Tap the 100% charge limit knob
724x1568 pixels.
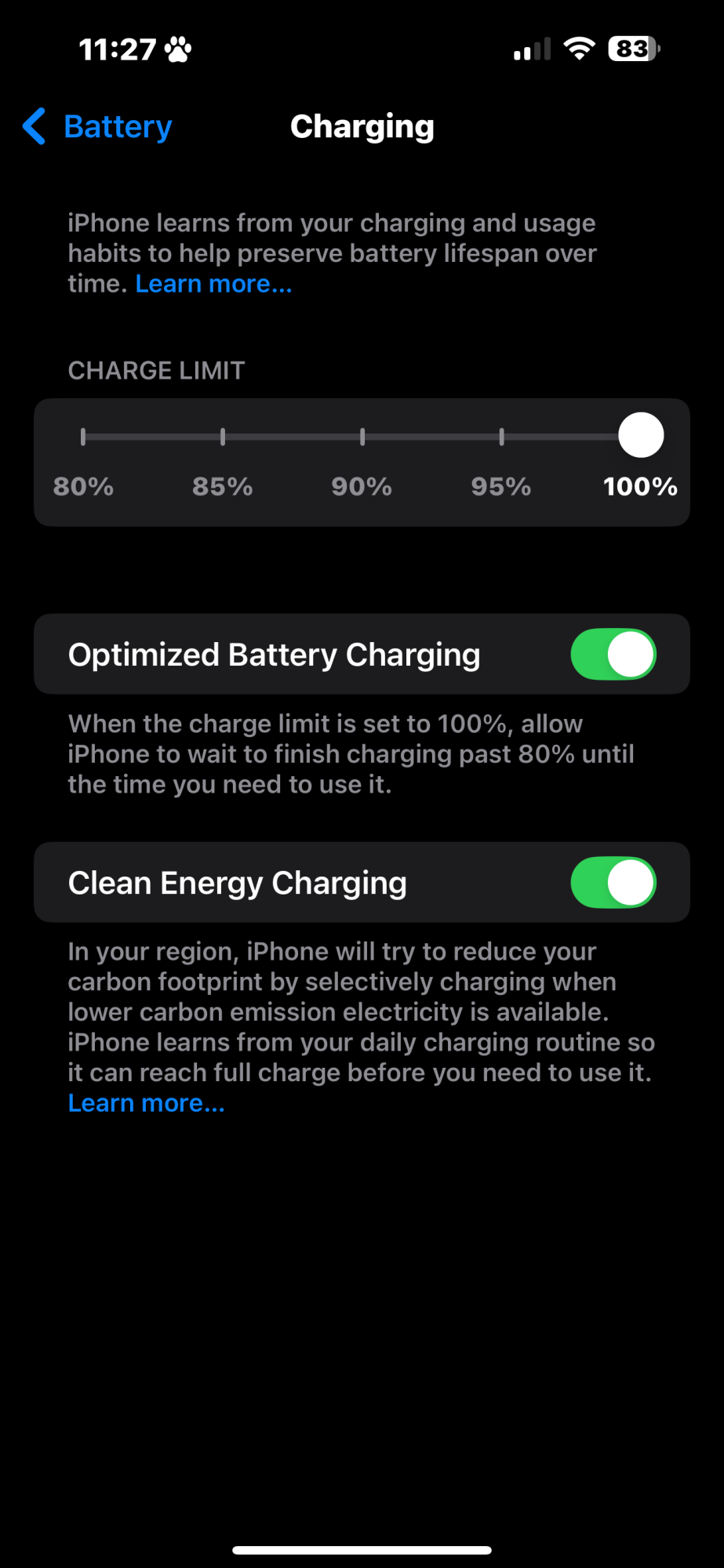[641, 435]
